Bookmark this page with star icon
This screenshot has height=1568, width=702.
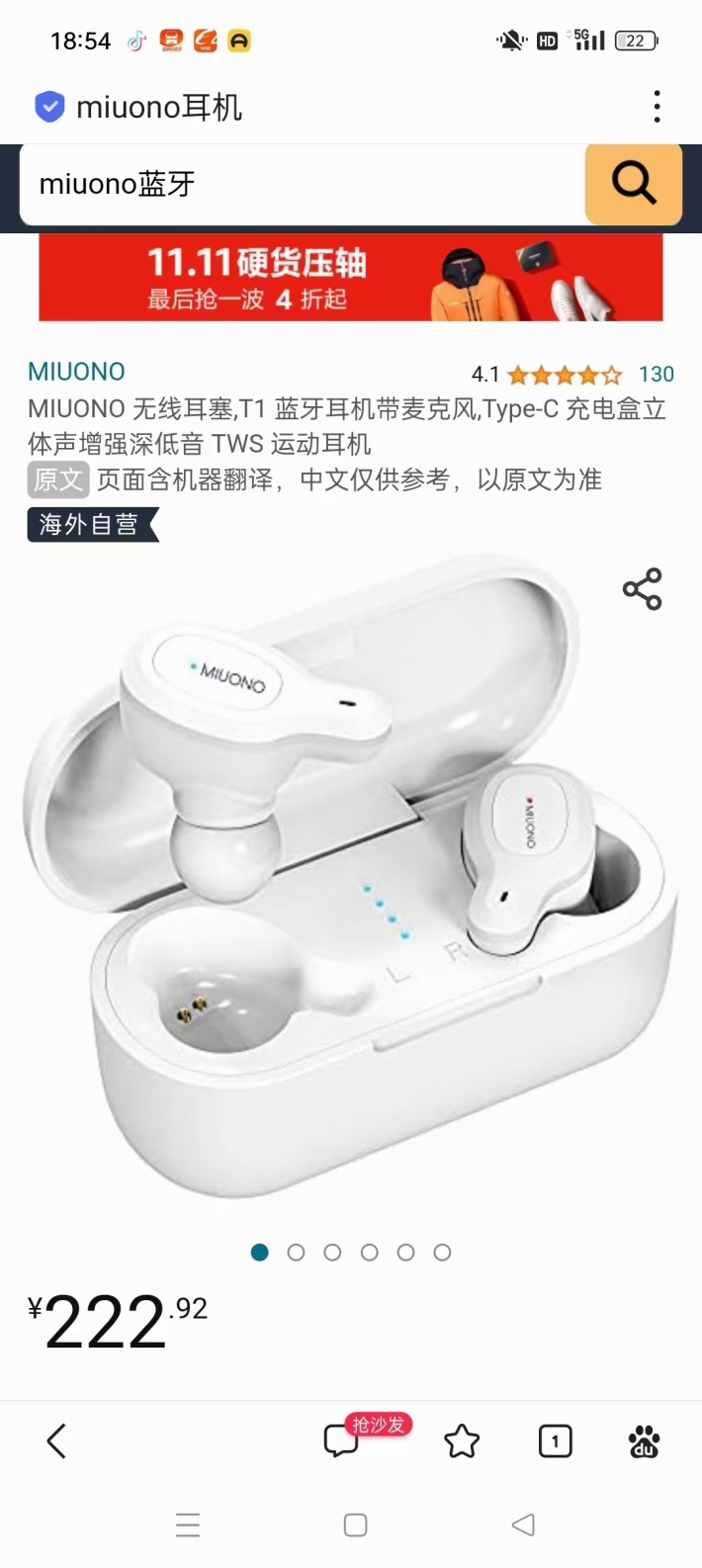(462, 1442)
